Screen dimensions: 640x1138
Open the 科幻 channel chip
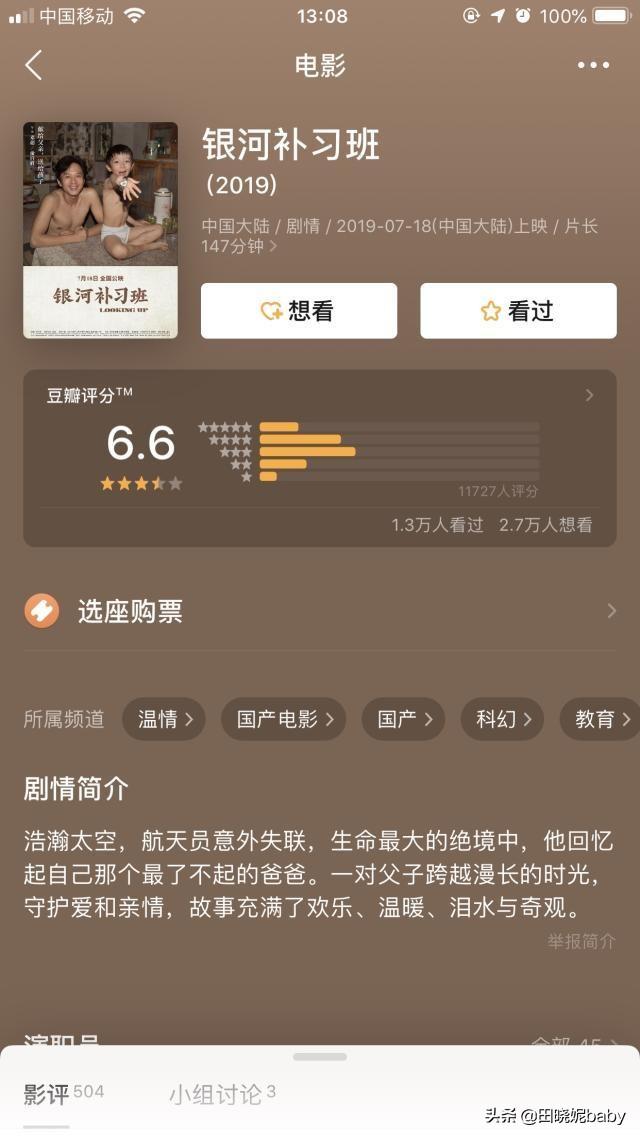click(502, 719)
